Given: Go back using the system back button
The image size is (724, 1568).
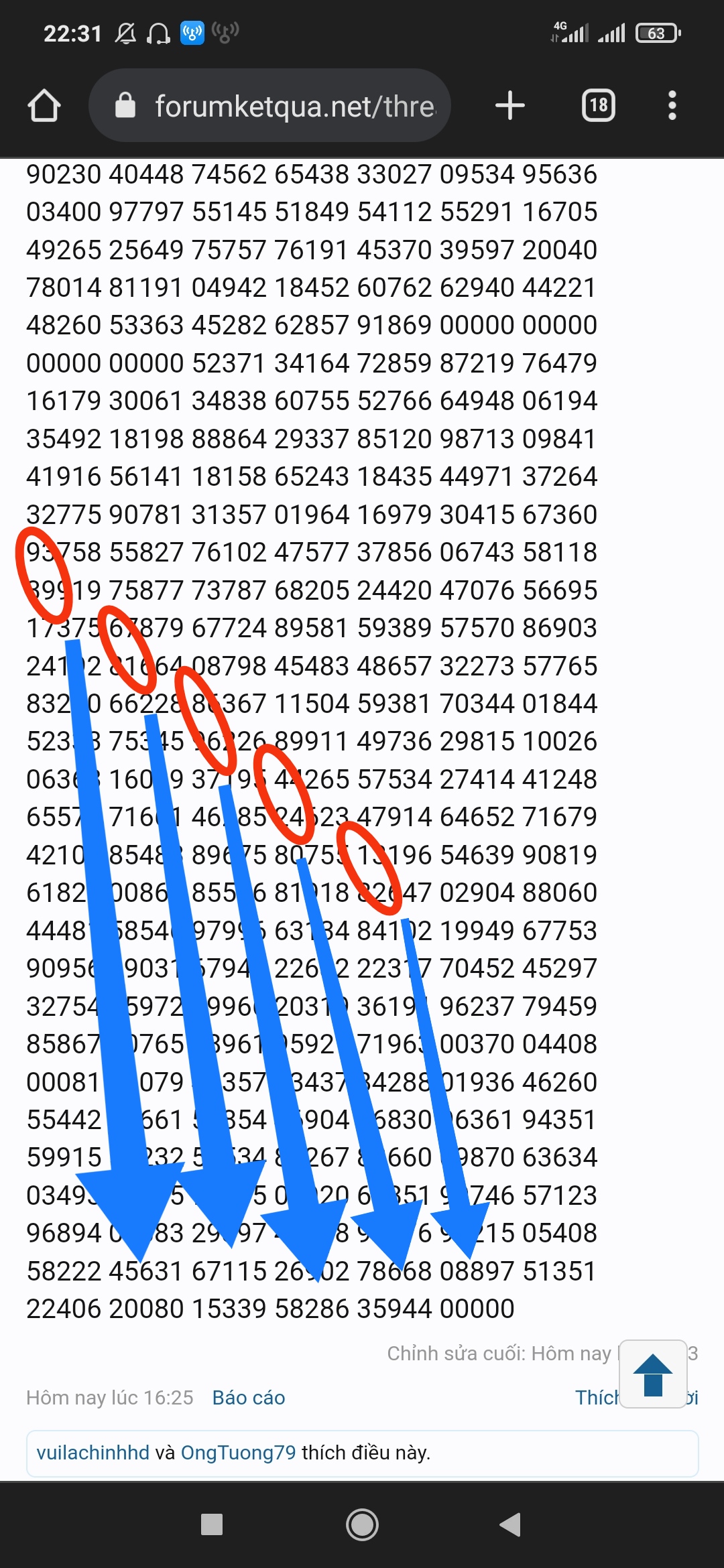Looking at the screenshot, I should tap(511, 1524).
